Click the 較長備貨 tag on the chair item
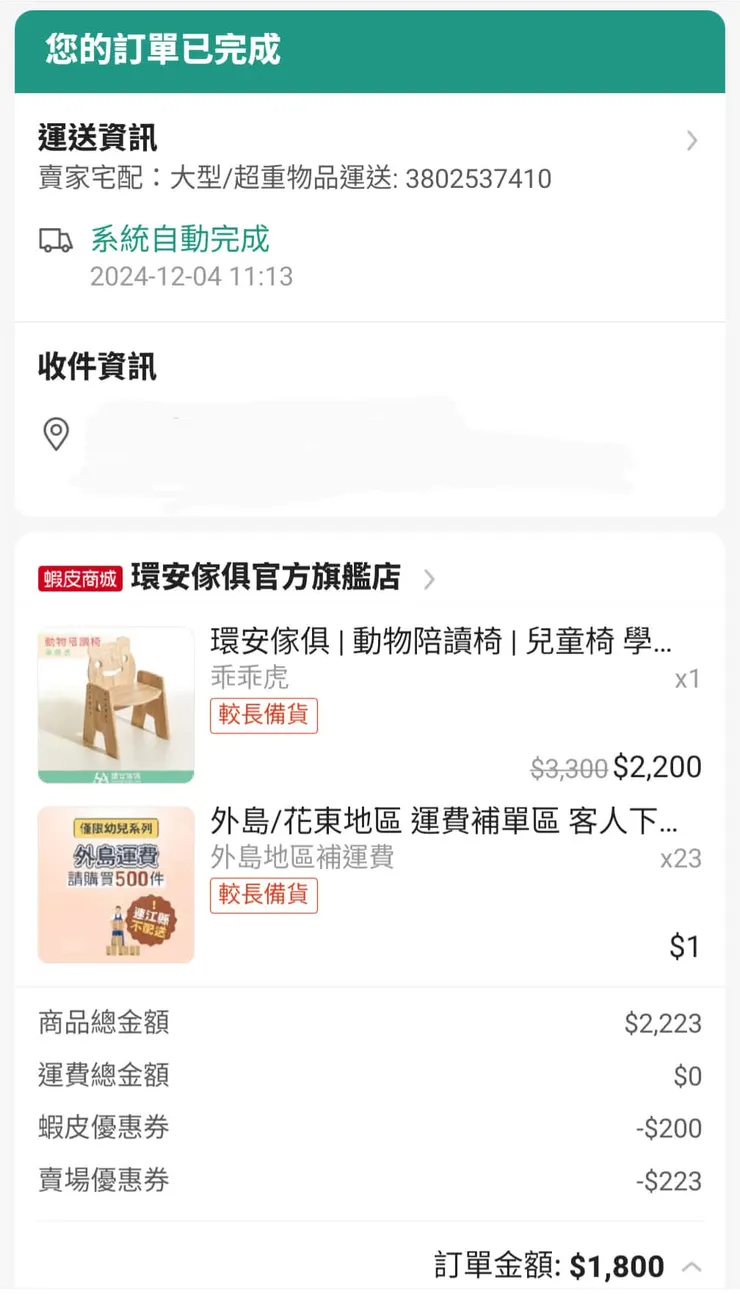Image resolution: width=740 pixels, height=1295 pixels. click(x=263, y=716)
